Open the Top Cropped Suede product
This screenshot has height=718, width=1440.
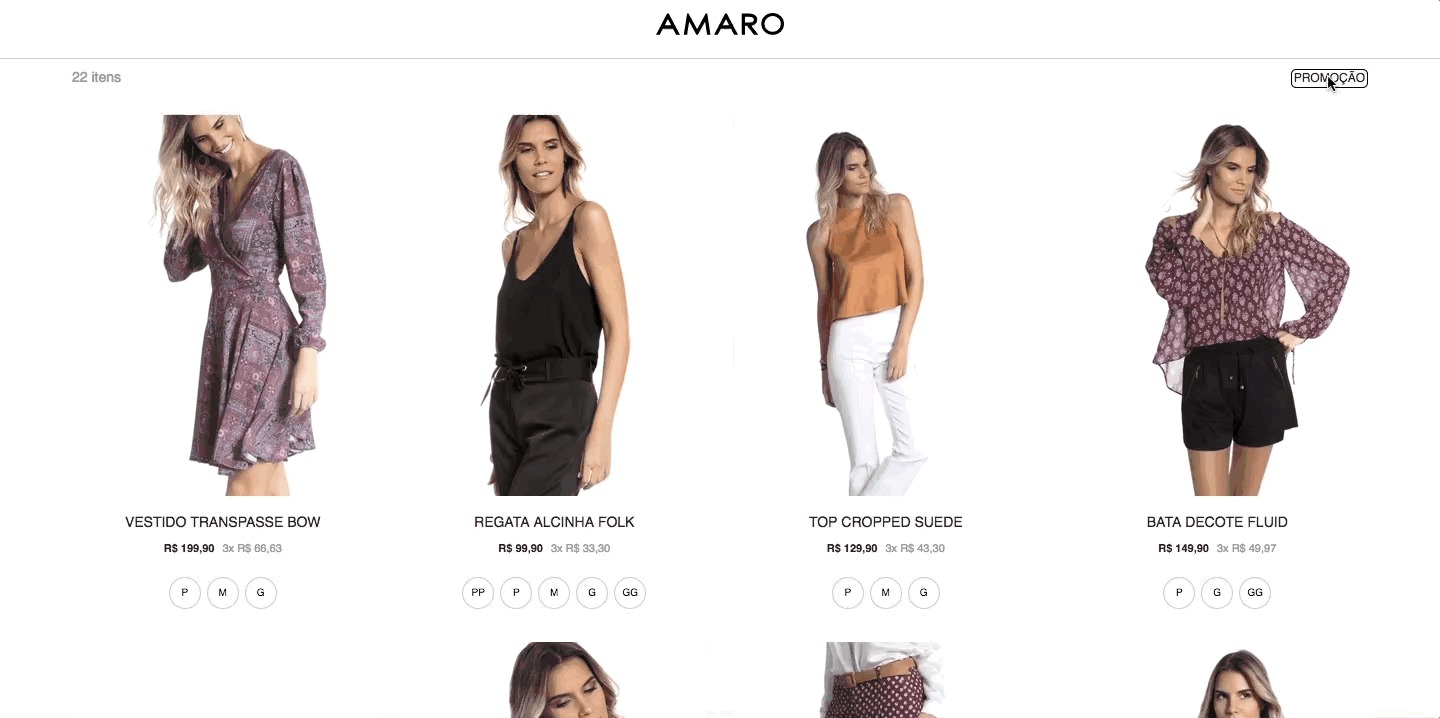(885, 522)
